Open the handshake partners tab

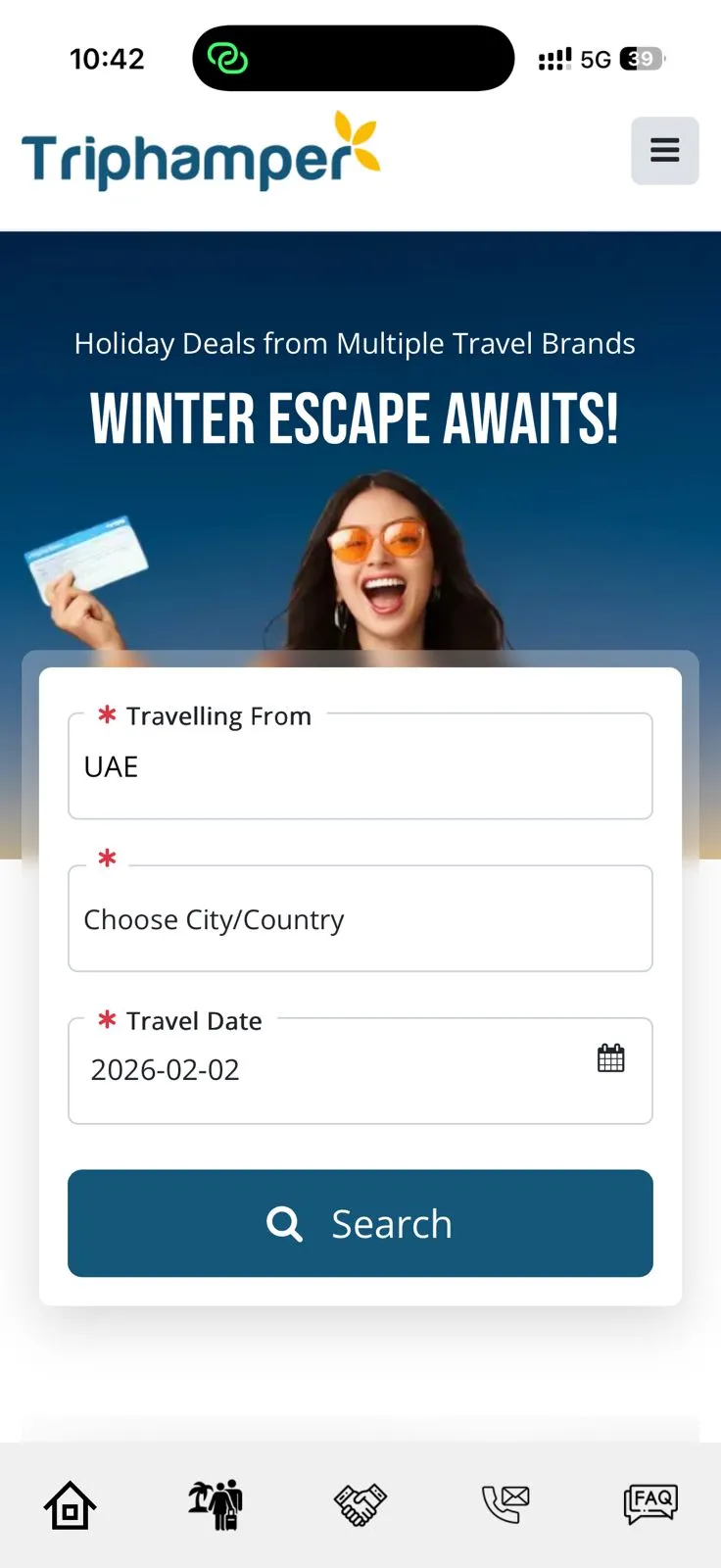click(360, 1504)
